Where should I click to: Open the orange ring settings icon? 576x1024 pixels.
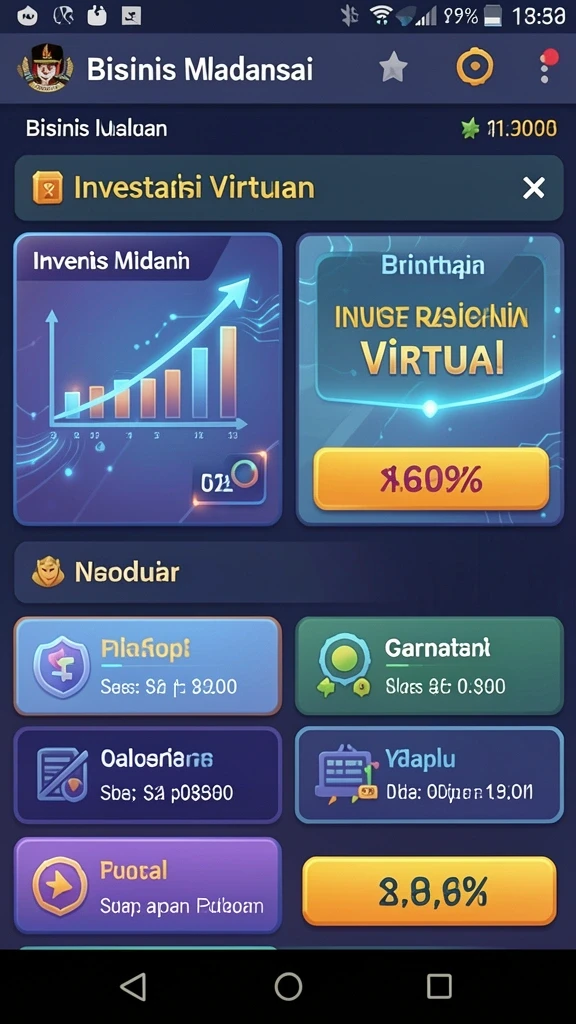(x=474, y=67)
